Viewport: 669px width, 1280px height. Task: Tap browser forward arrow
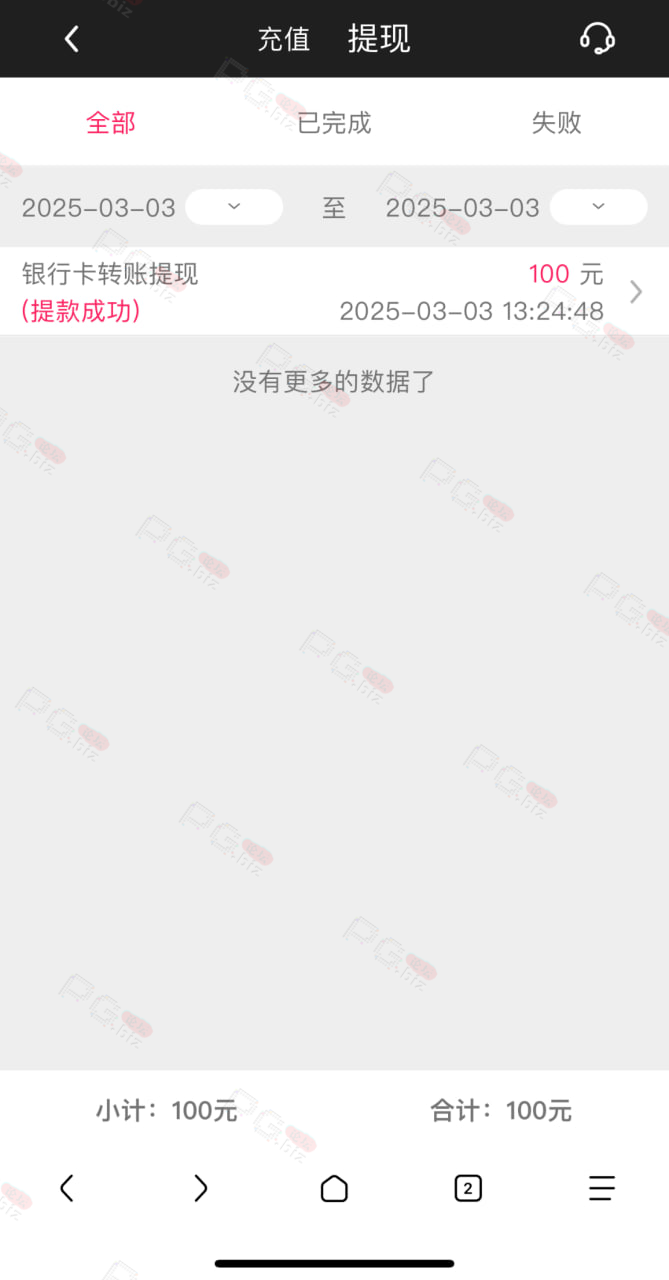200,1188
